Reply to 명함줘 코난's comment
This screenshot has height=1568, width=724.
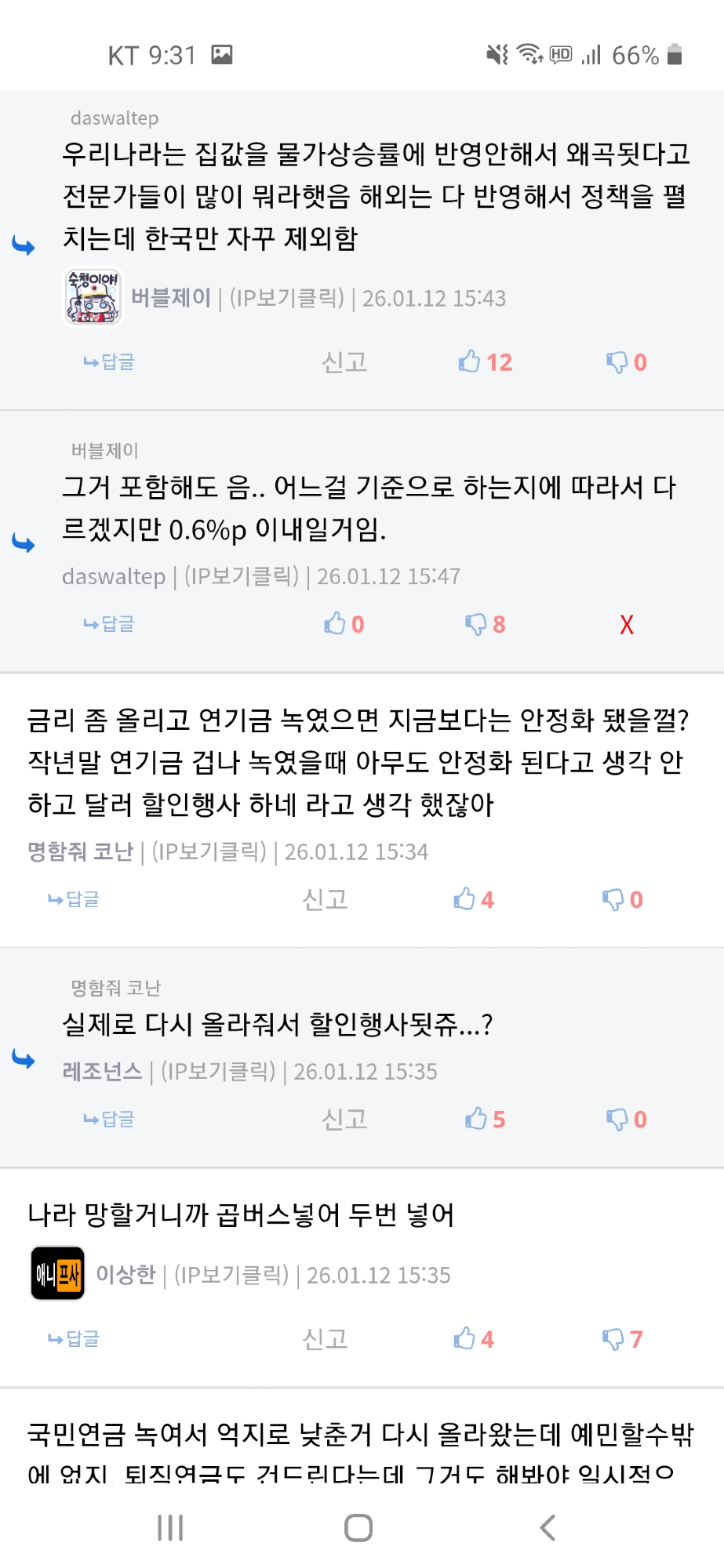(x=74, y=899)
